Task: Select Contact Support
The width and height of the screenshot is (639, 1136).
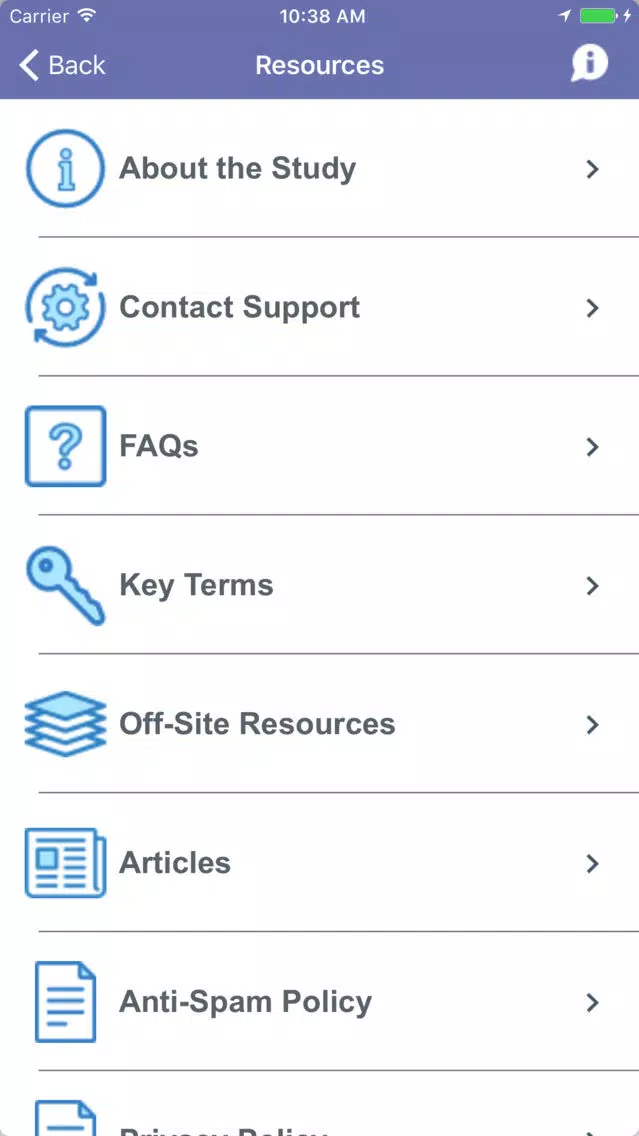Action: tap(320, 307)
